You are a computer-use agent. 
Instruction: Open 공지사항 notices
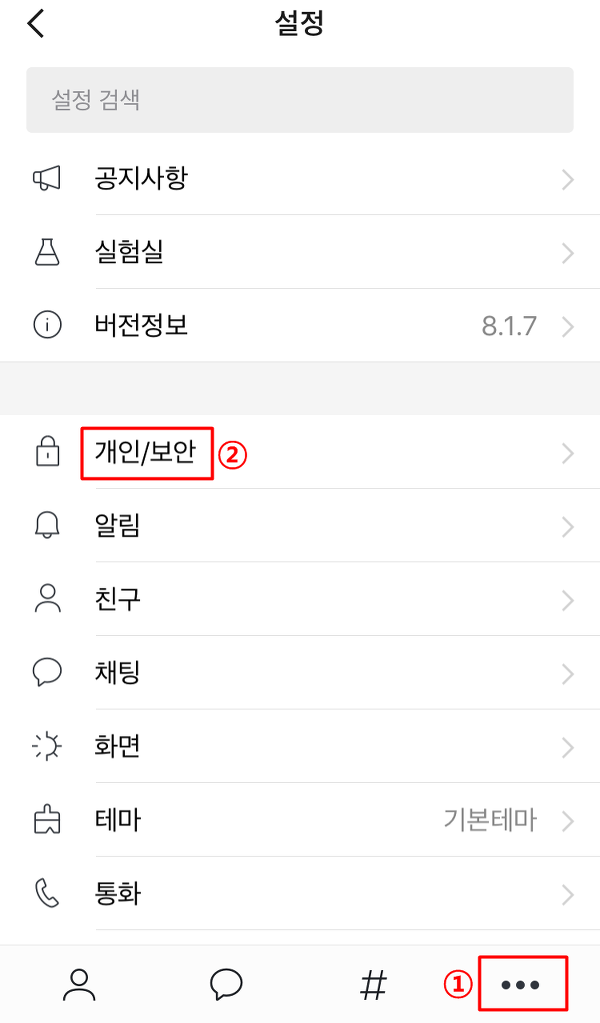tap(300, 178)
